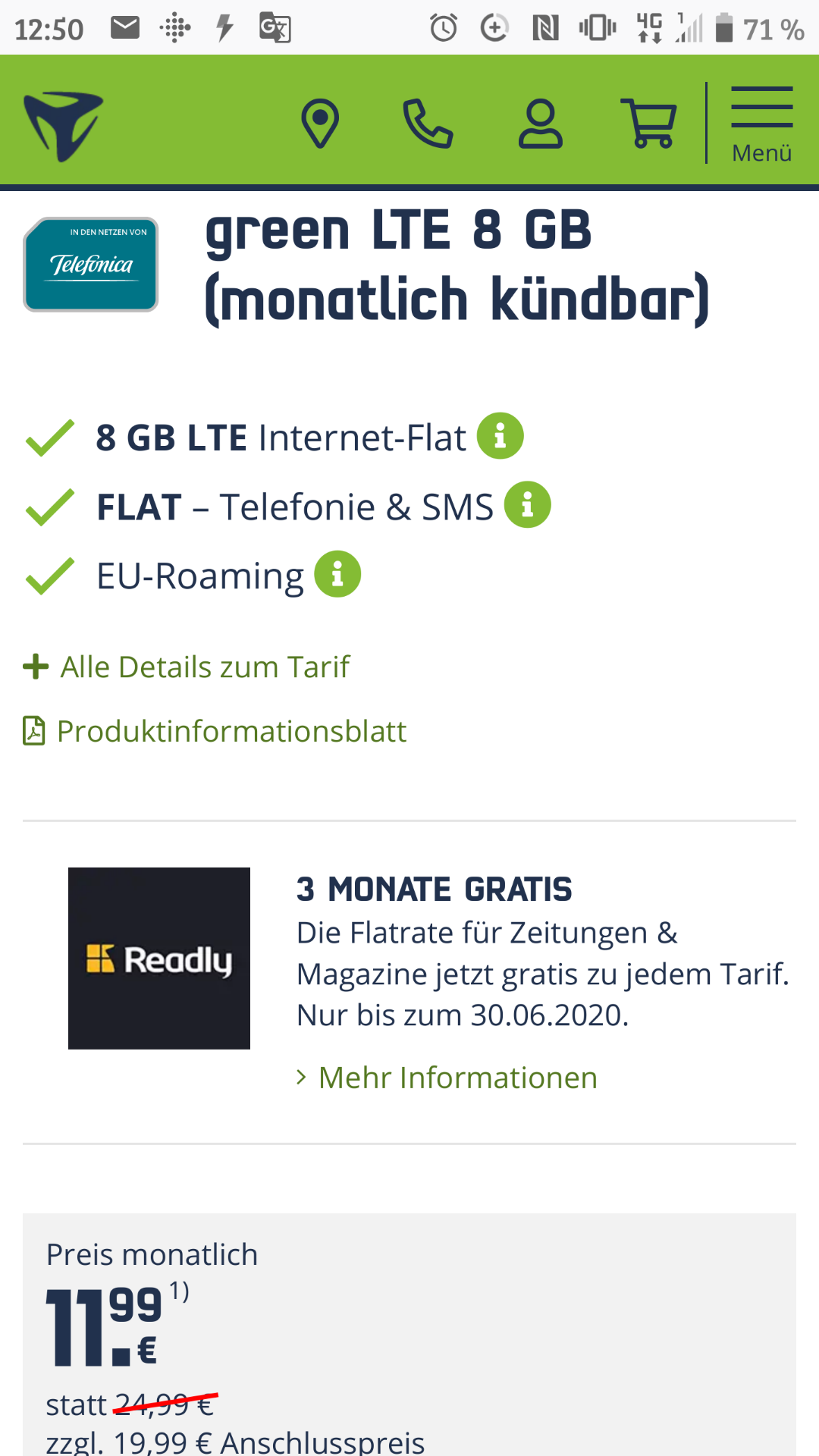
Task: Open the user account icon
Action: [x=540, y=124]
